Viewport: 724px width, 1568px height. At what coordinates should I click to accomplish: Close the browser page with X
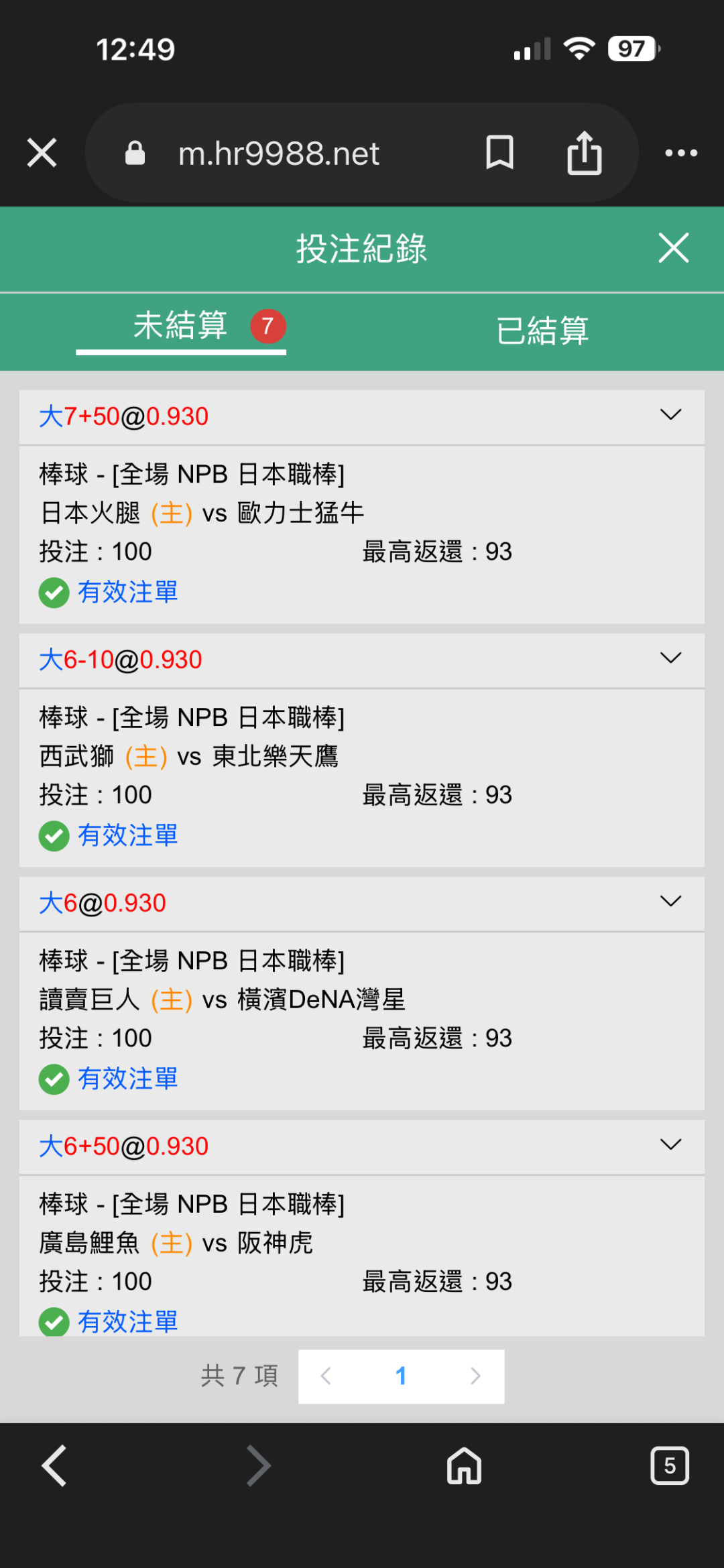coord(42,153)
